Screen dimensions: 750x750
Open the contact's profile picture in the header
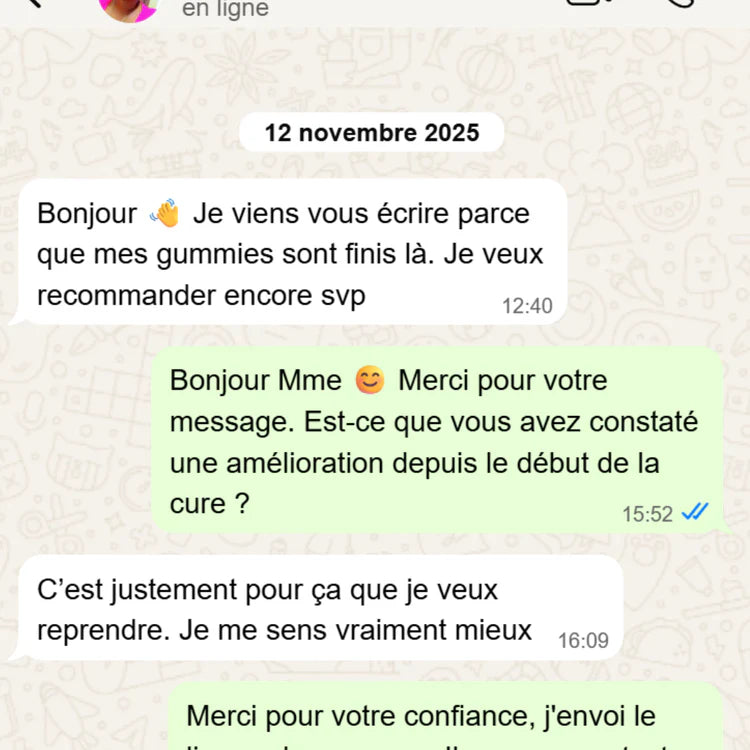point(127,7)
